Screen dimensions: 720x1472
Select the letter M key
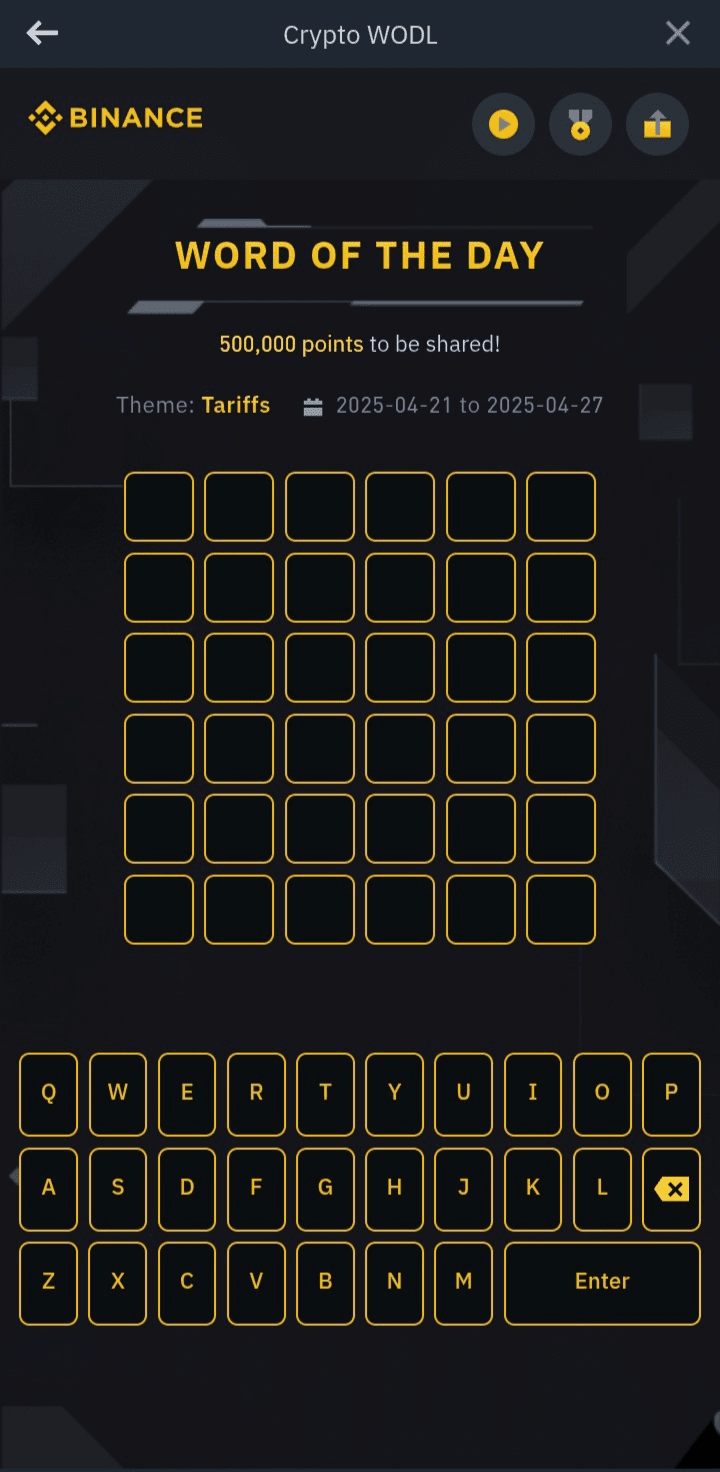click(x=463, y=1282)
